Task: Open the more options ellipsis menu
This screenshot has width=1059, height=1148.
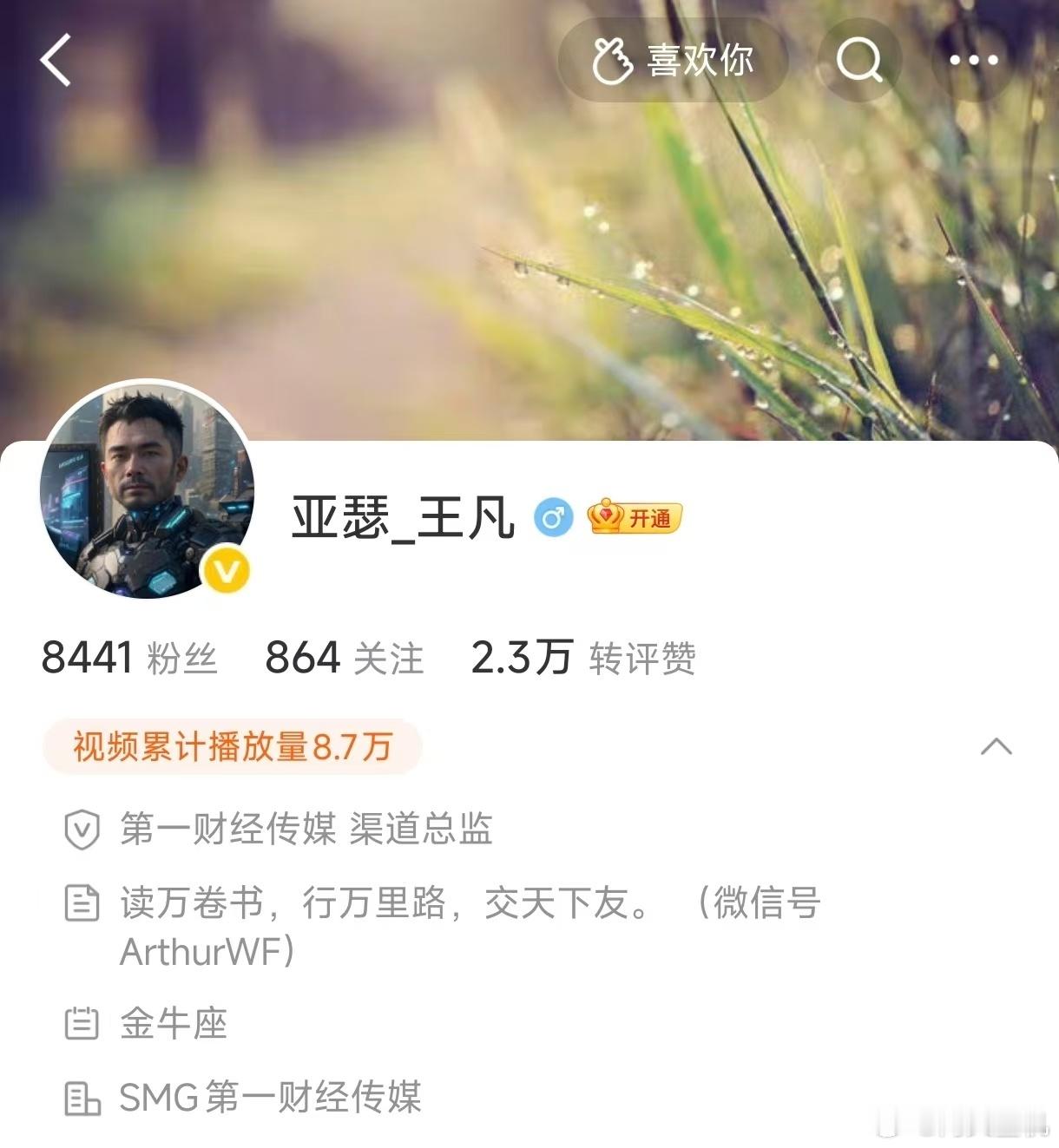Action: [x=974, y=61]
